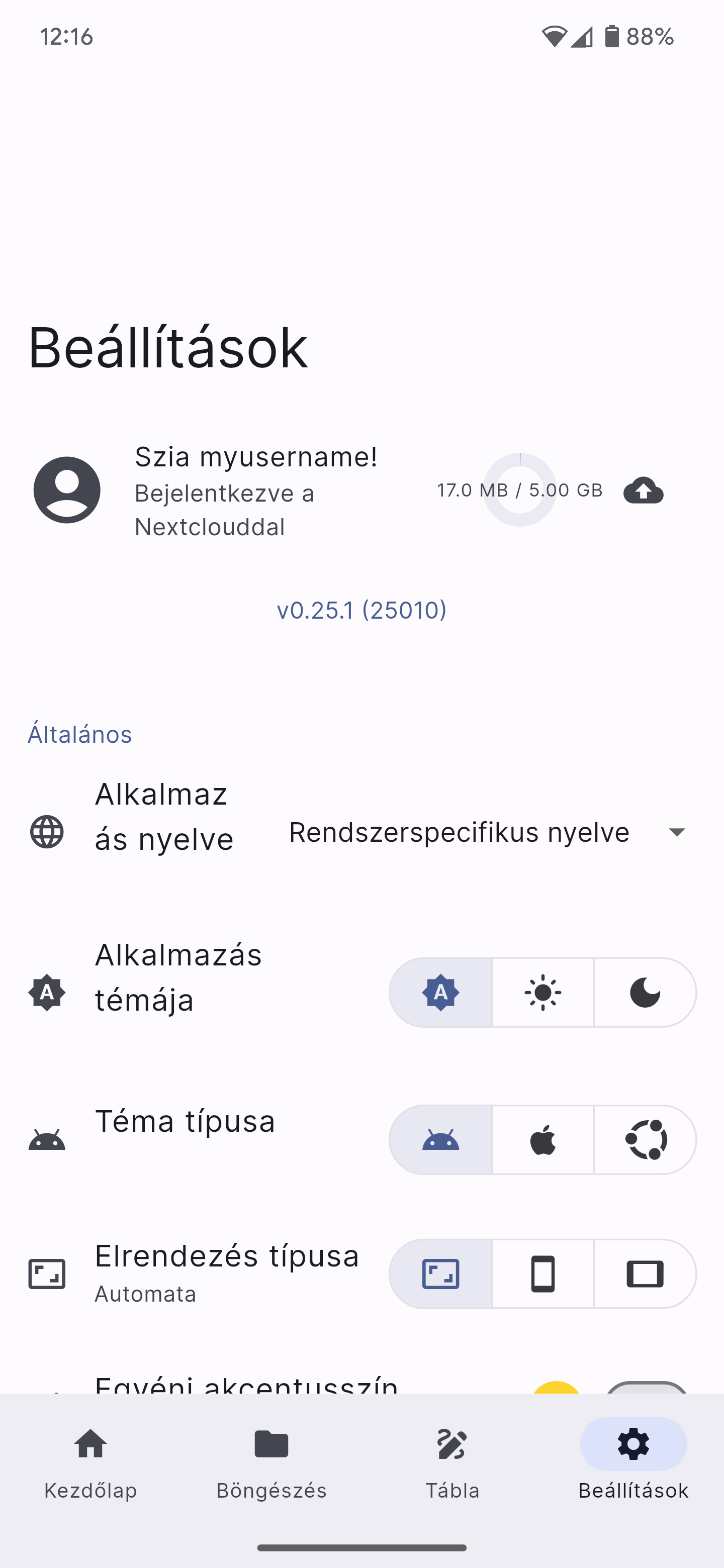Choose the Ubuntu theme type
Viewport: 724px width, 1568px height.
point(645,1139)
